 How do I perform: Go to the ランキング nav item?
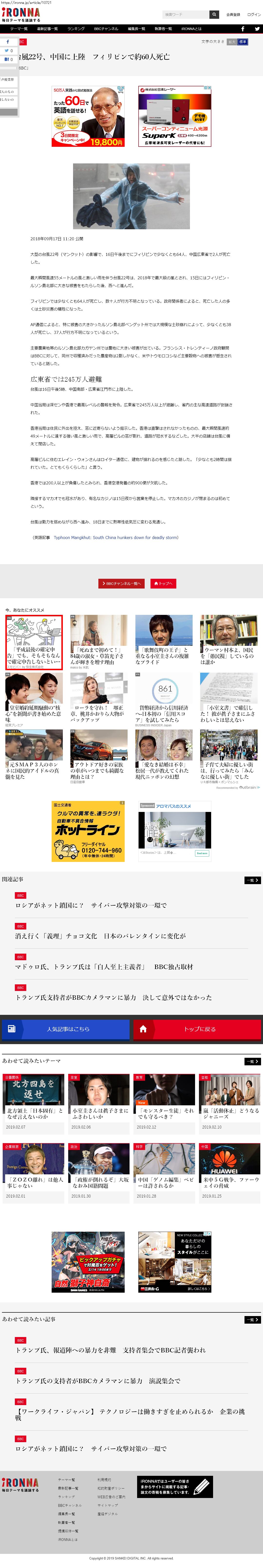[x=76, y=29]
